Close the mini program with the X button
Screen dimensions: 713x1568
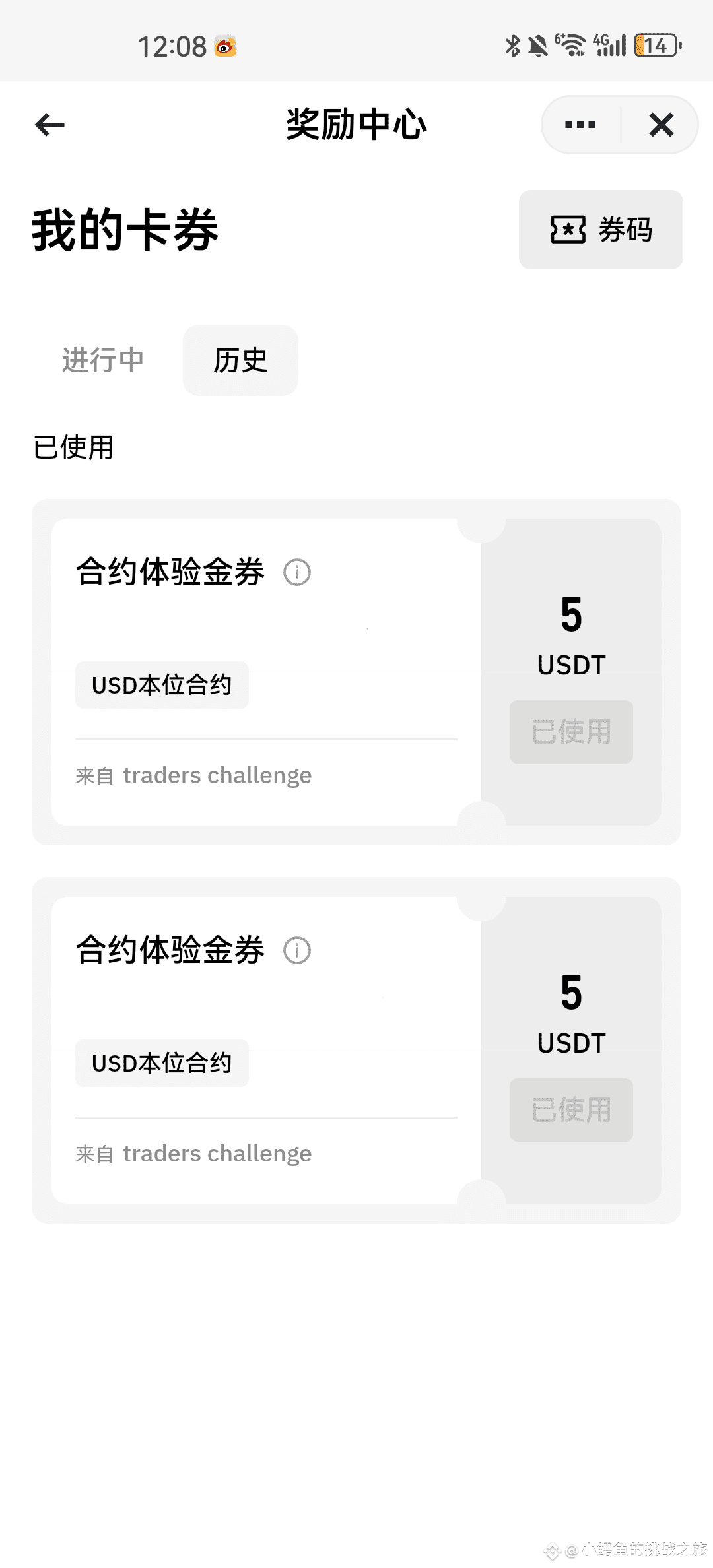661,125
